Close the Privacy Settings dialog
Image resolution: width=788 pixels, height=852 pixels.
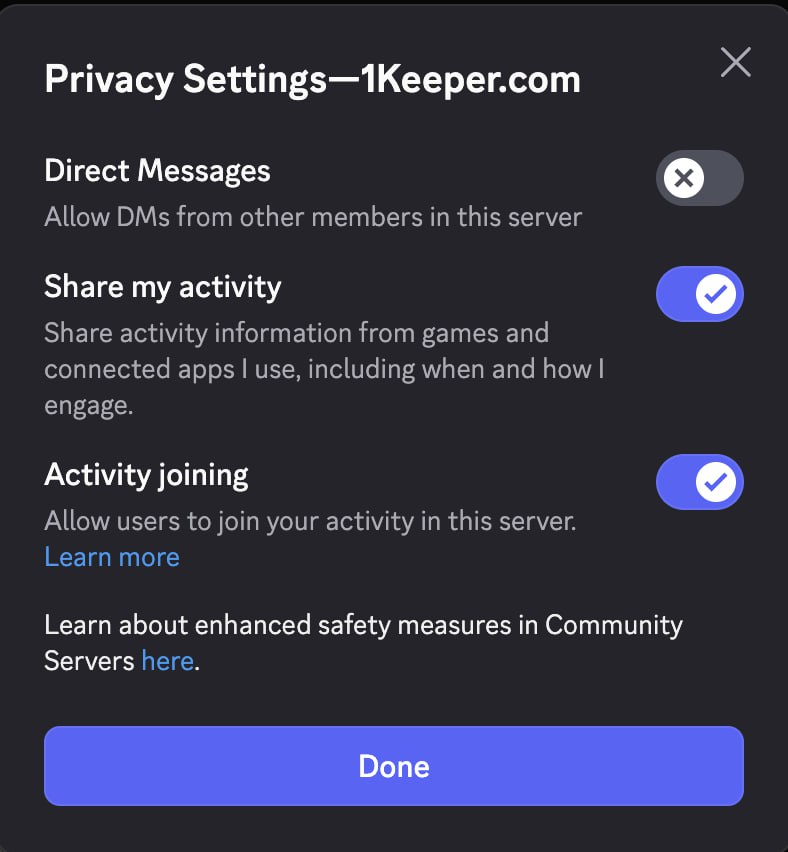[x=736, y=62]
